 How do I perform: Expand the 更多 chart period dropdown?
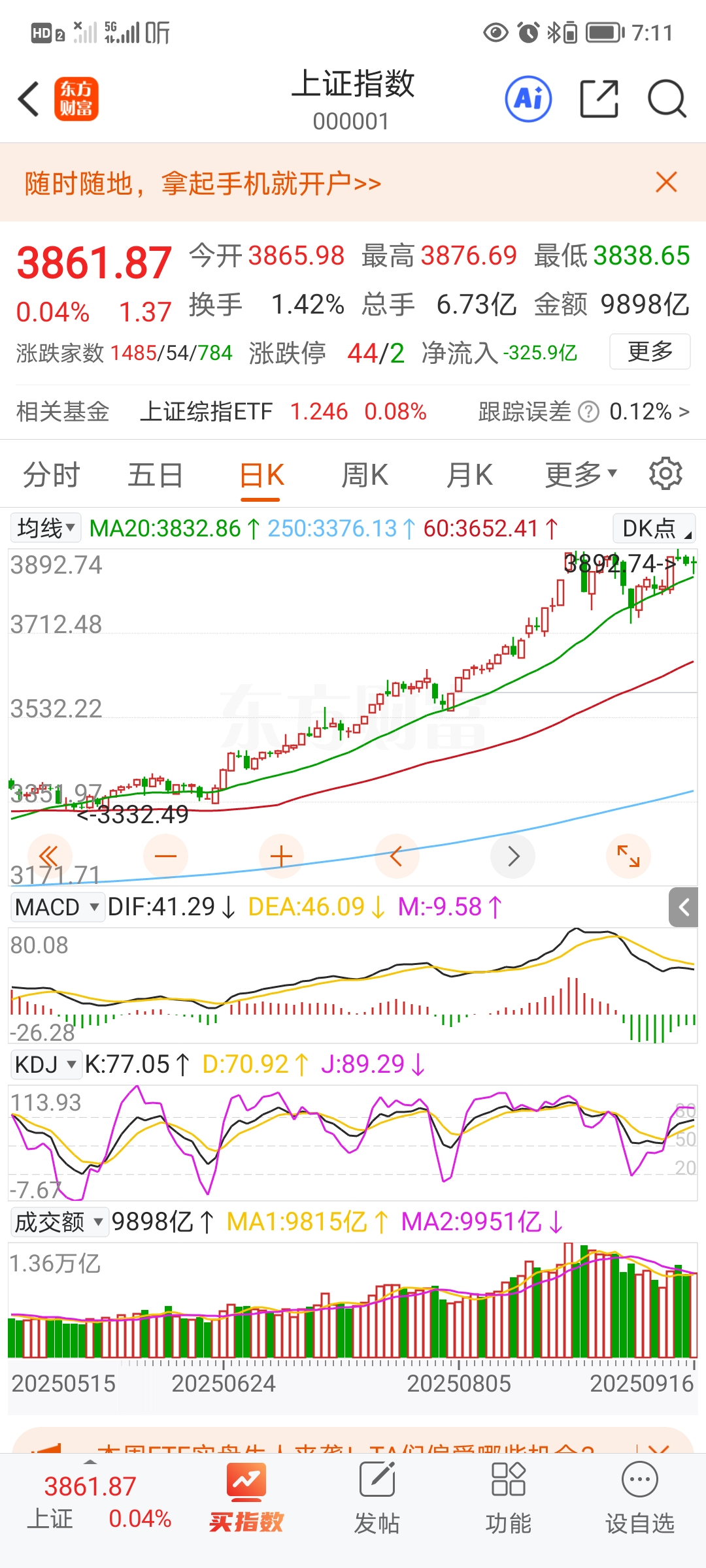[580, 475]
